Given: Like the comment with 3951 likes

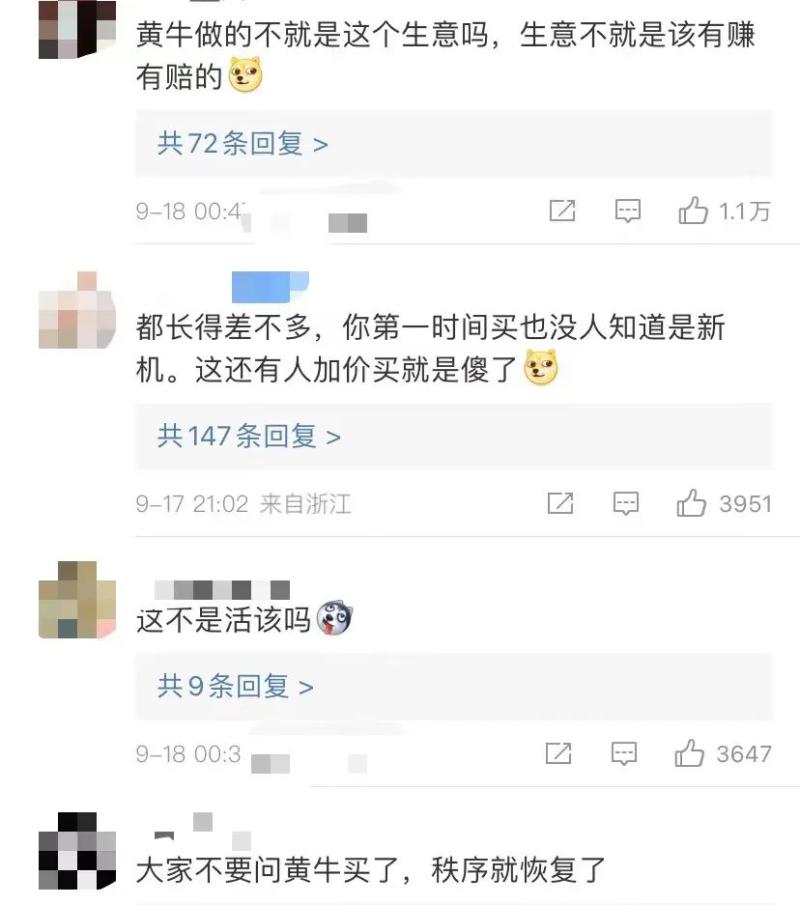Looking at the screenshot, I should (x=692, y=503).
